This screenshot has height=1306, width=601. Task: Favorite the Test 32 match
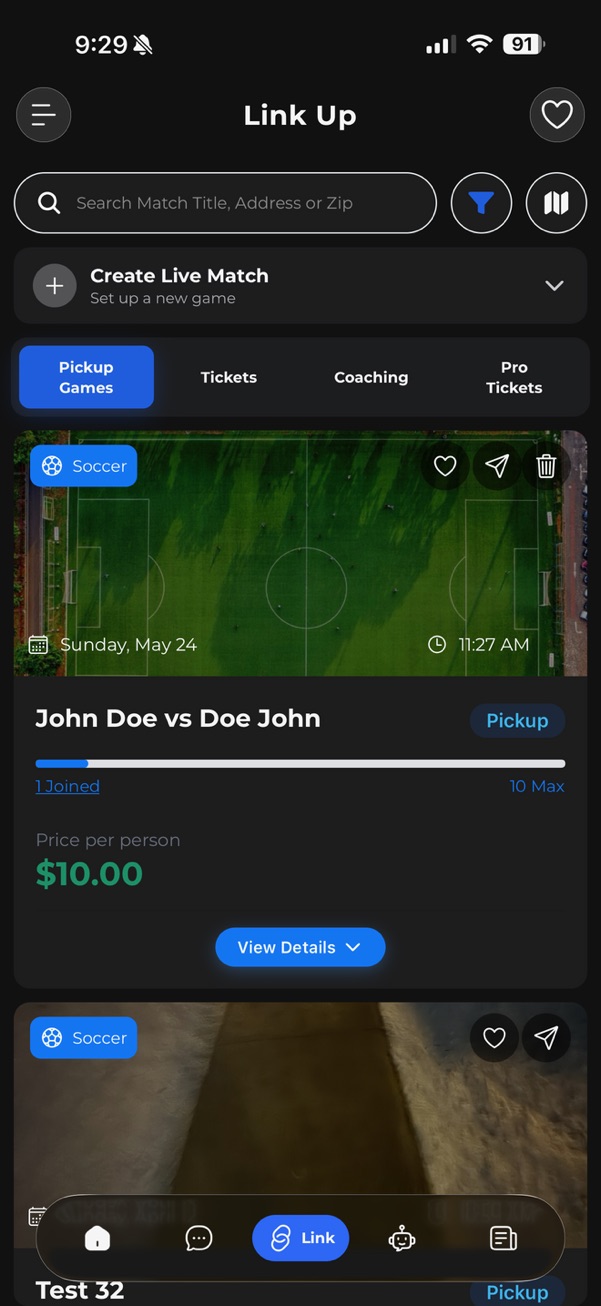pyautogui.click(x=494, y=1038)
